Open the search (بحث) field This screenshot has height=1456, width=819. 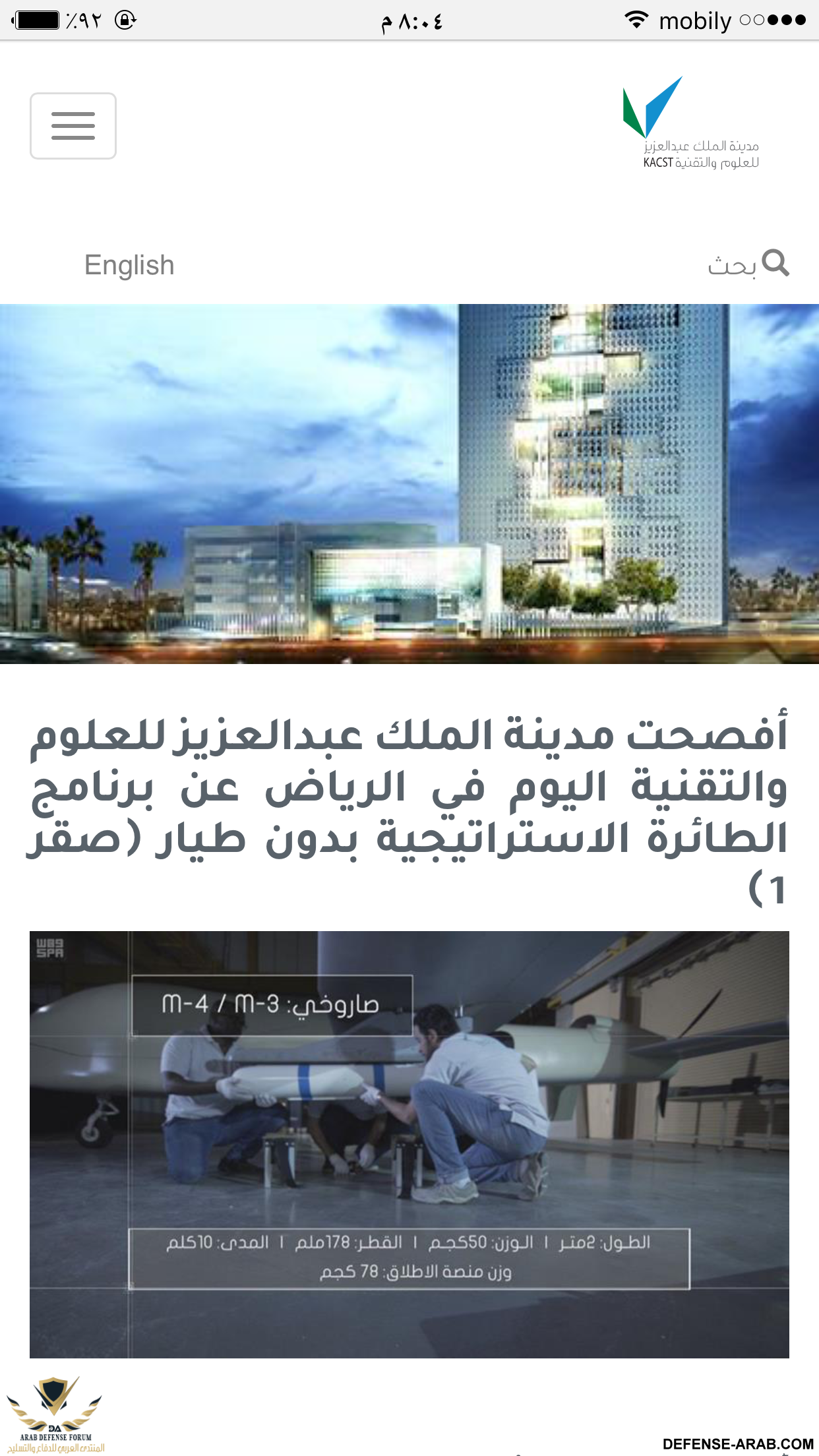point(748,264)
